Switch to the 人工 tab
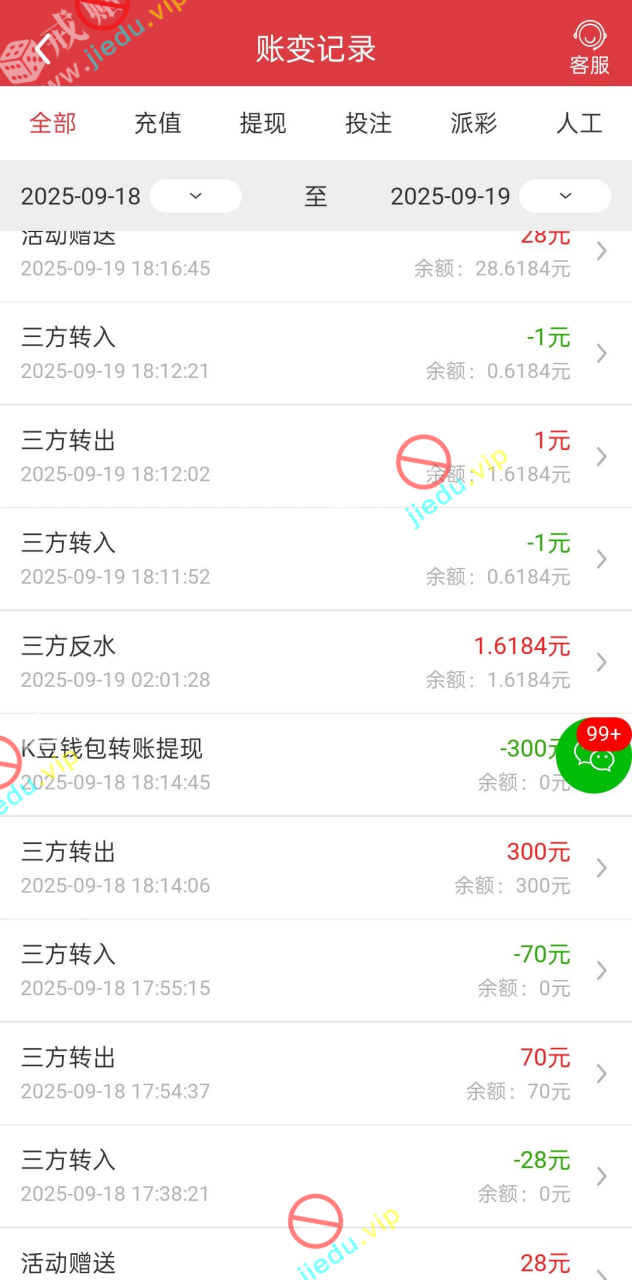The height and width of the screenshot is (1280, 632). pyautogui.click(x=579, y=123)
